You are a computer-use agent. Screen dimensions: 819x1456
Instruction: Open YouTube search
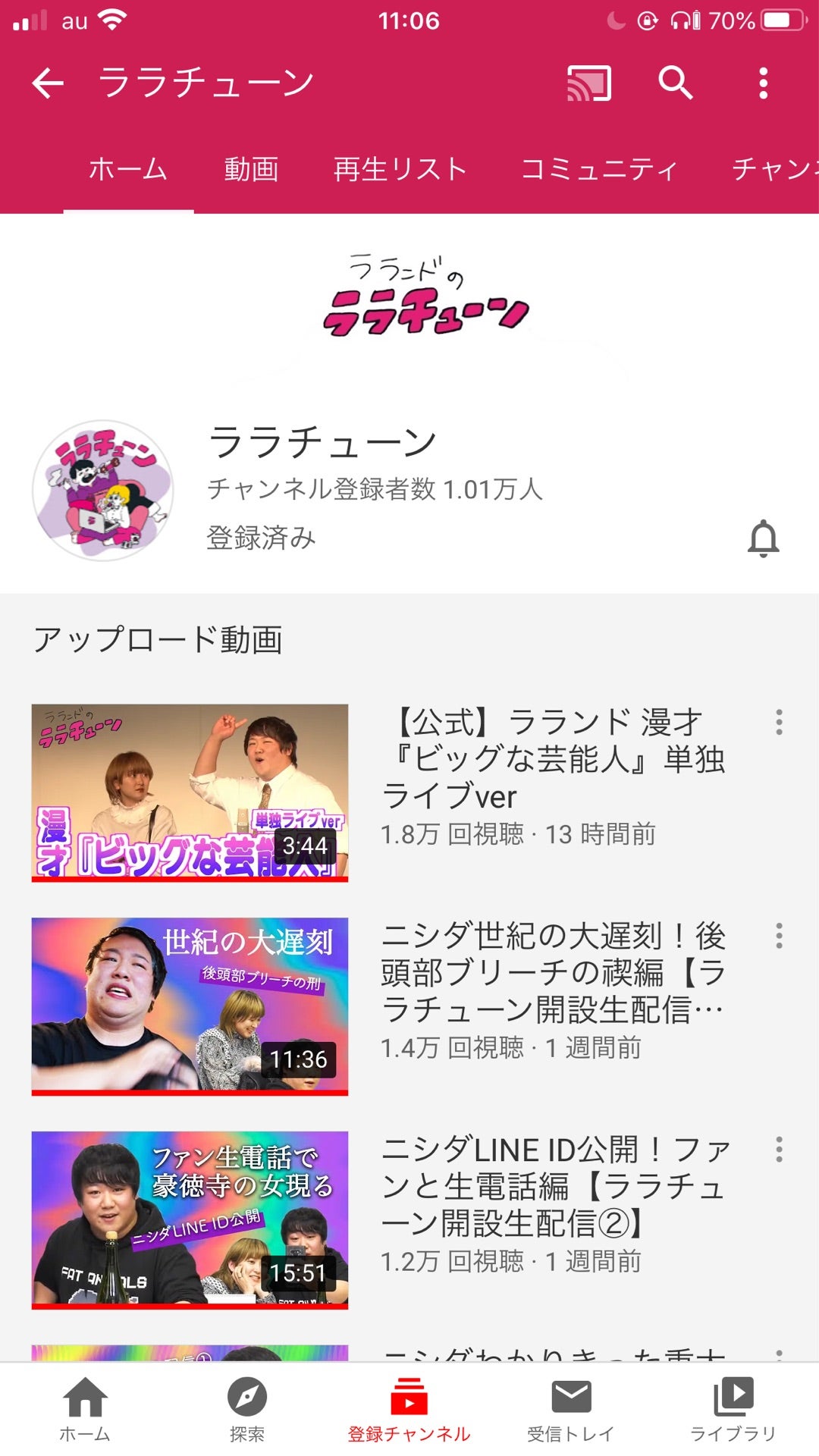pyautogui.click(x=676, y=83)
